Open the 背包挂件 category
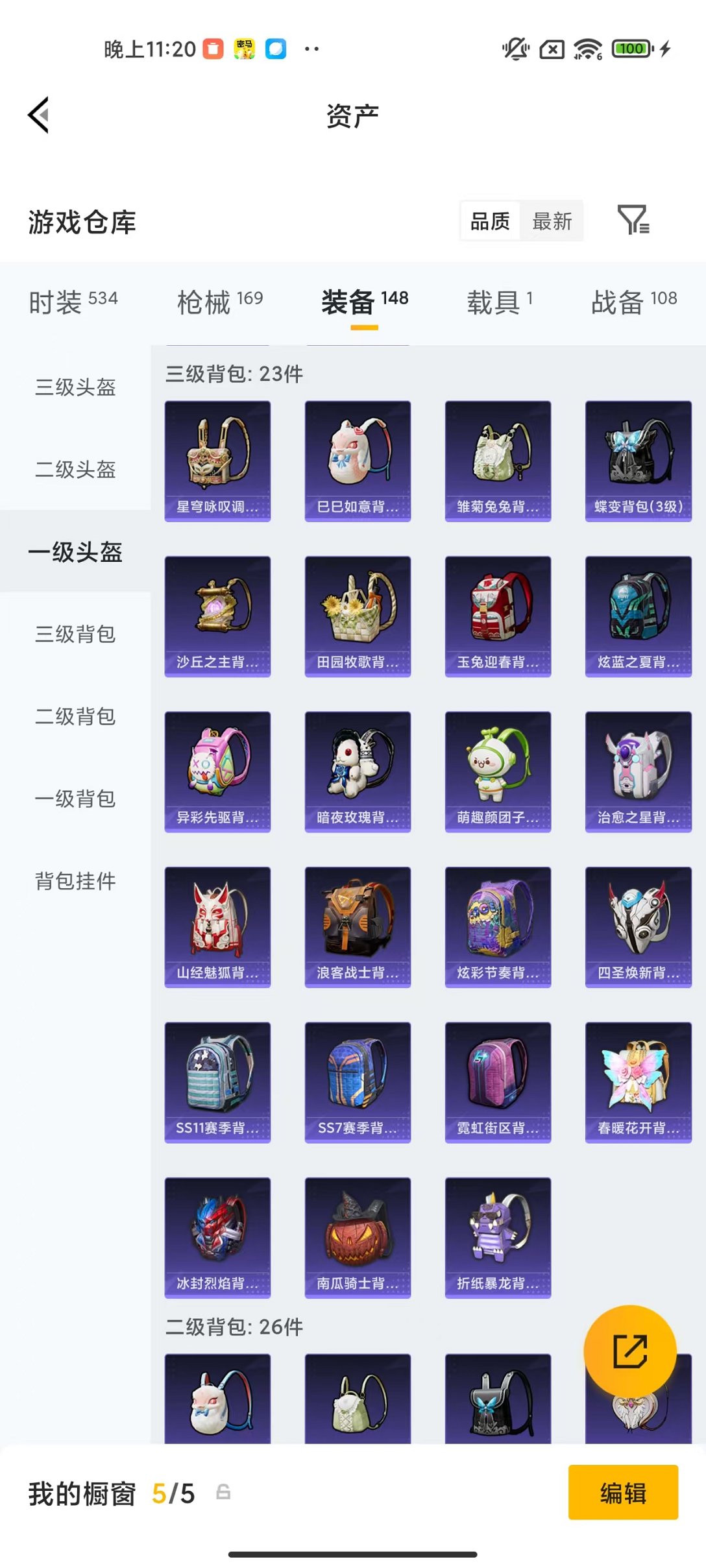This screenshot has width=706, height=1568. click(75, 882)
